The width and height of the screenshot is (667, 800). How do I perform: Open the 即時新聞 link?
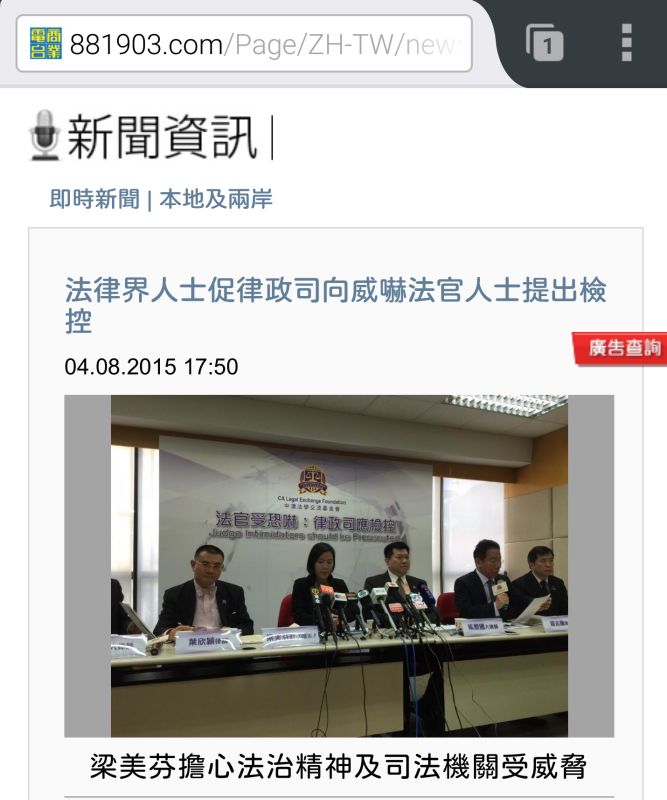click(94, 199)
